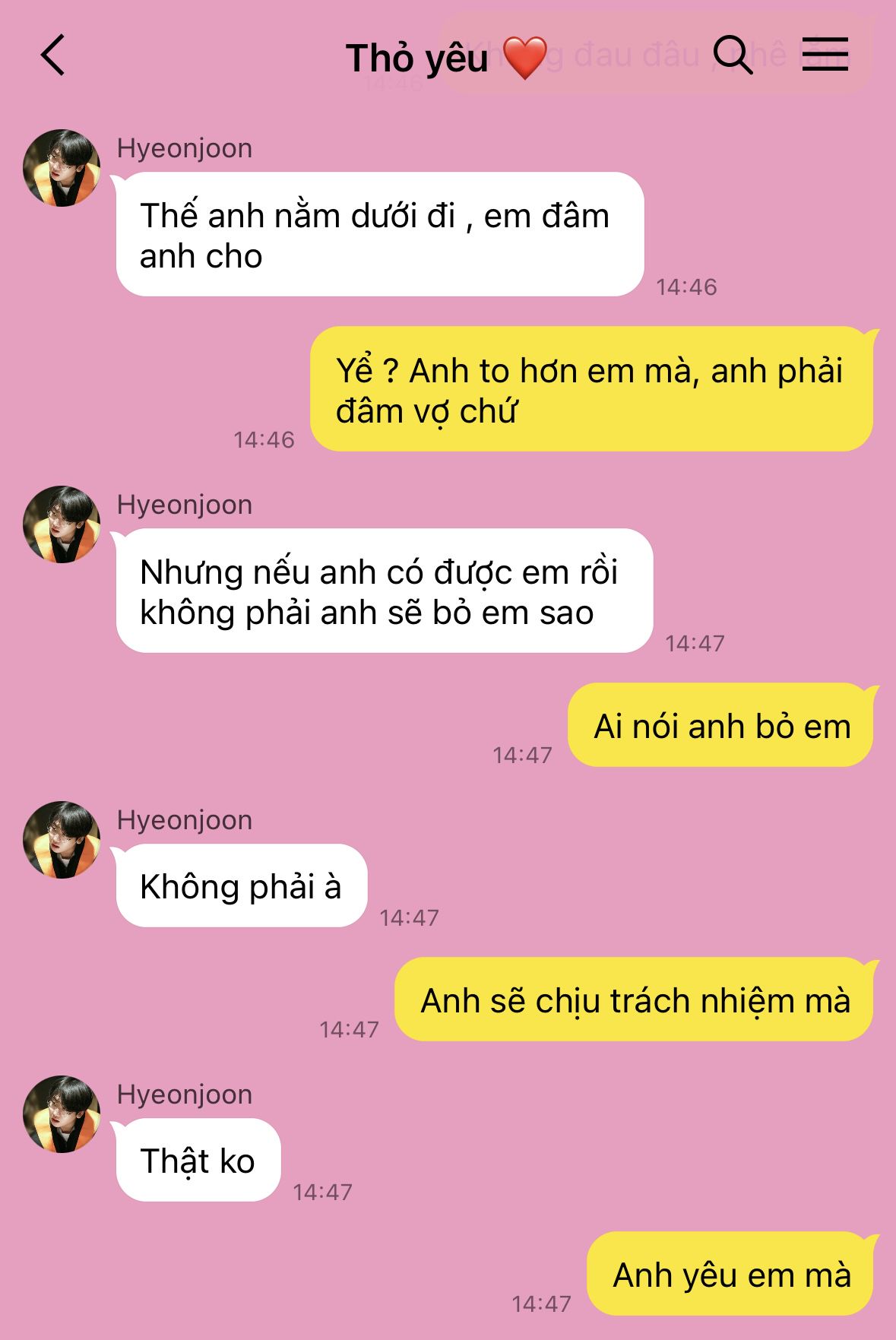Go back from the Thỏ yêu chat

click(53, 55)
